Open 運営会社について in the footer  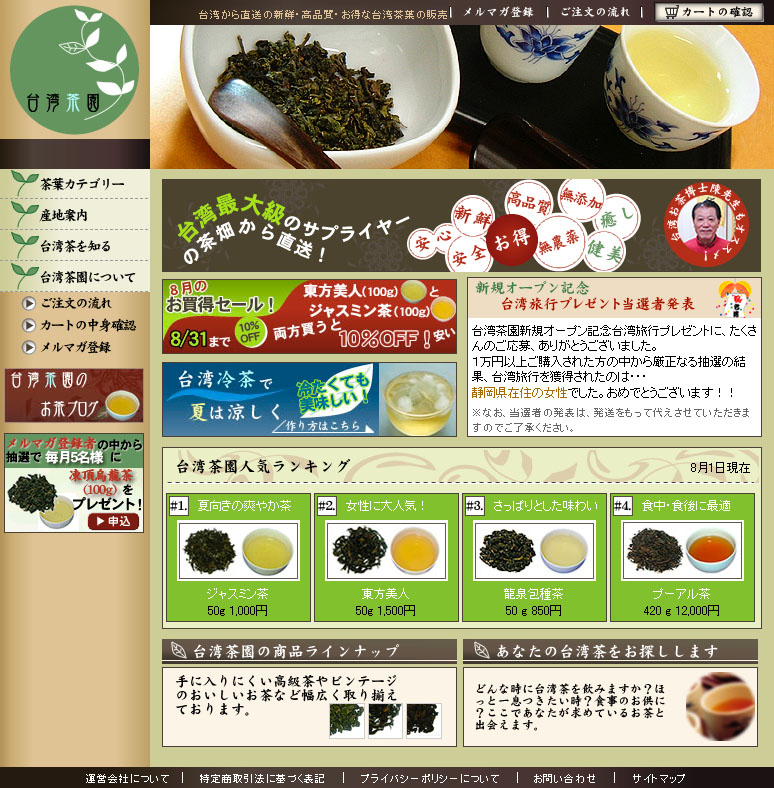tap(127, 778)
